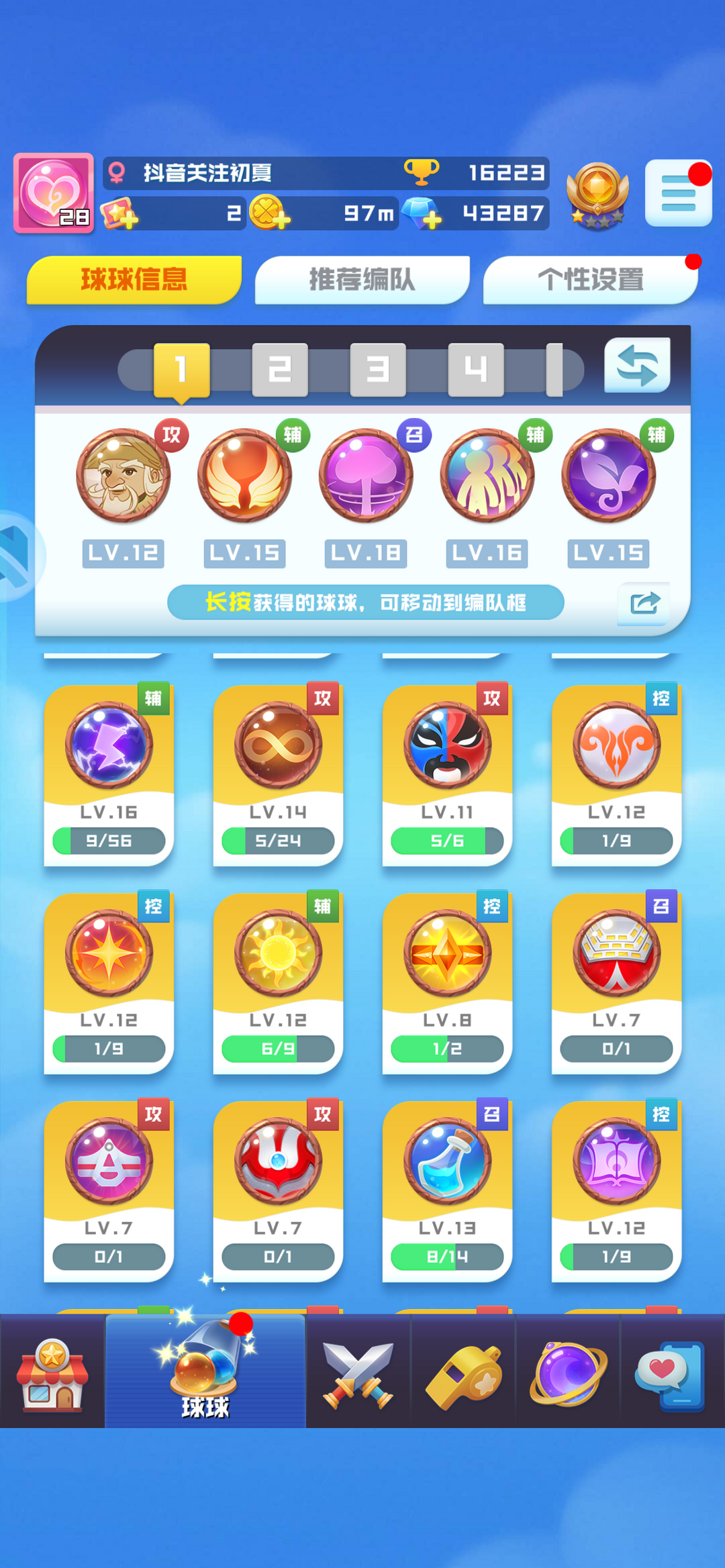Go to the crossed swords battle tab
Viewport: 725px width, 1568px height.
coord(358,1373)
